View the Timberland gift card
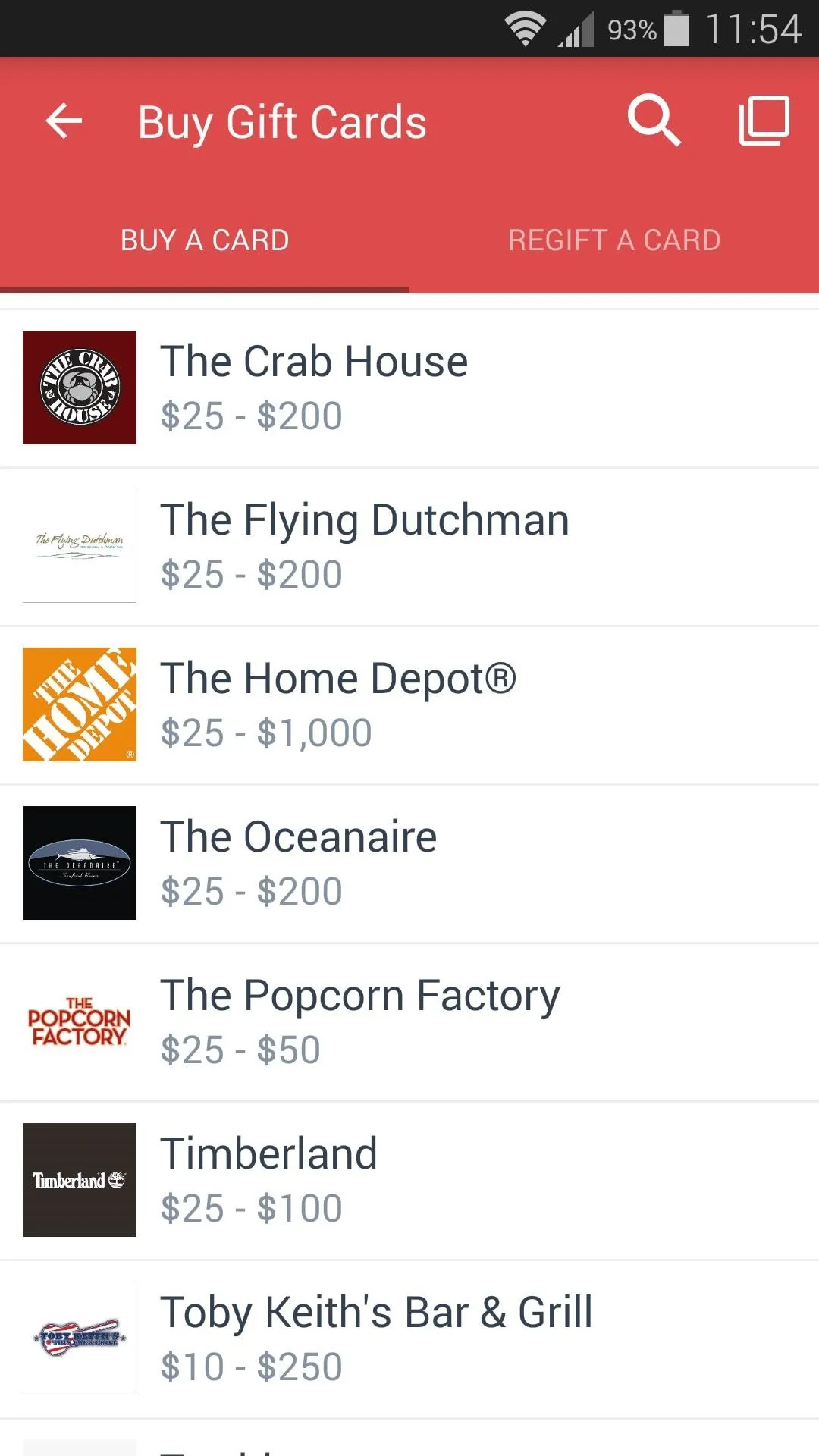Viewport: 819px width, 1456px height. coord(409,1180)
